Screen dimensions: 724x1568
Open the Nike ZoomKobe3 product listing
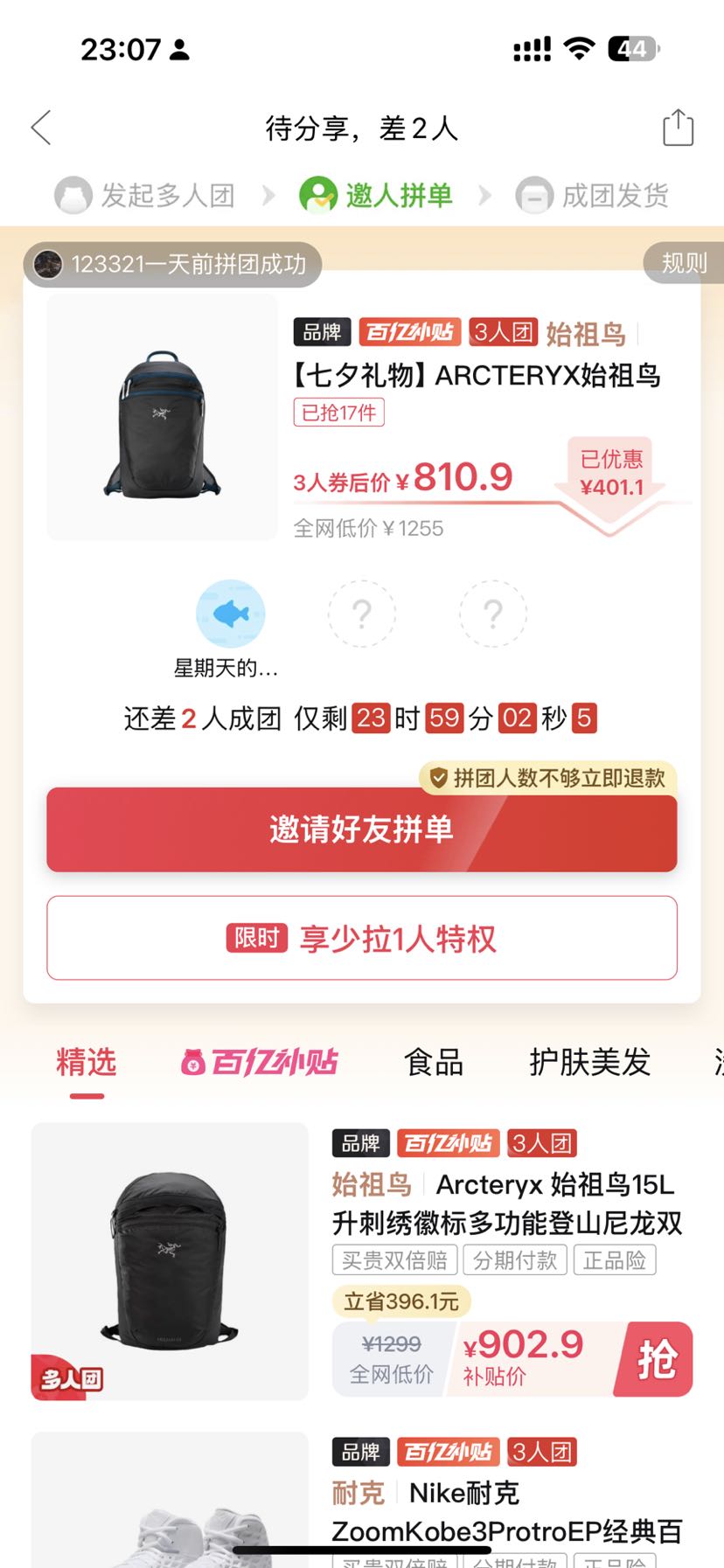(x=362, y=1500)
